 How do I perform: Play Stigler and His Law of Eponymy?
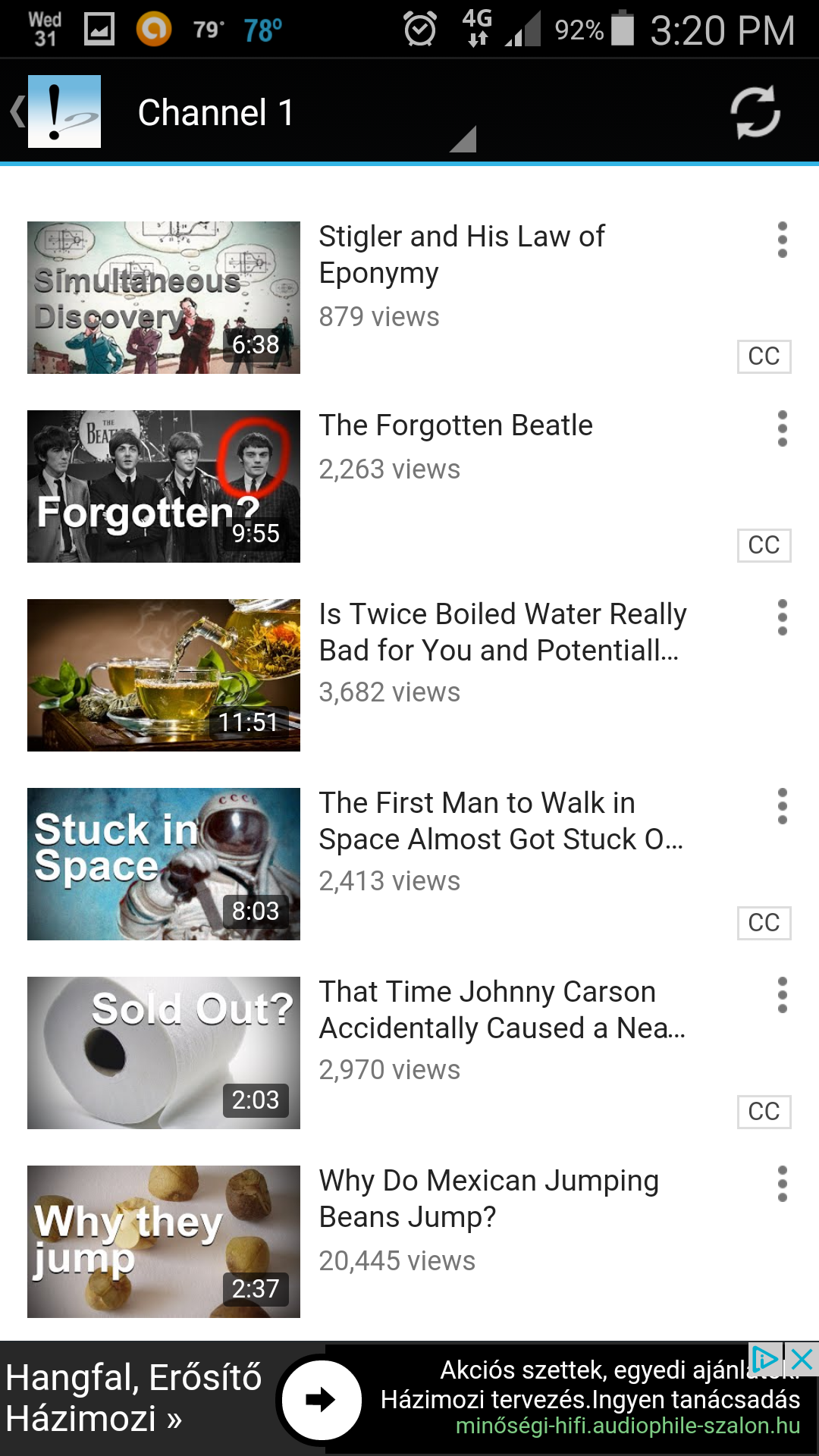click(x=164, y=297)
